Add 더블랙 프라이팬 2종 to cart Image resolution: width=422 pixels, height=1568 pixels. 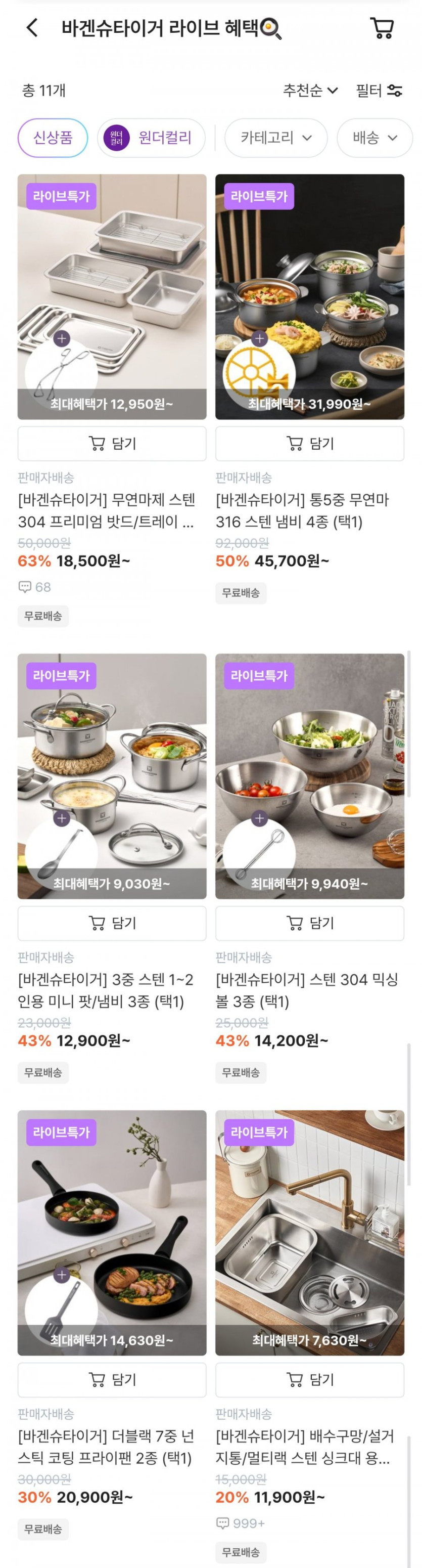(112, 1379)
